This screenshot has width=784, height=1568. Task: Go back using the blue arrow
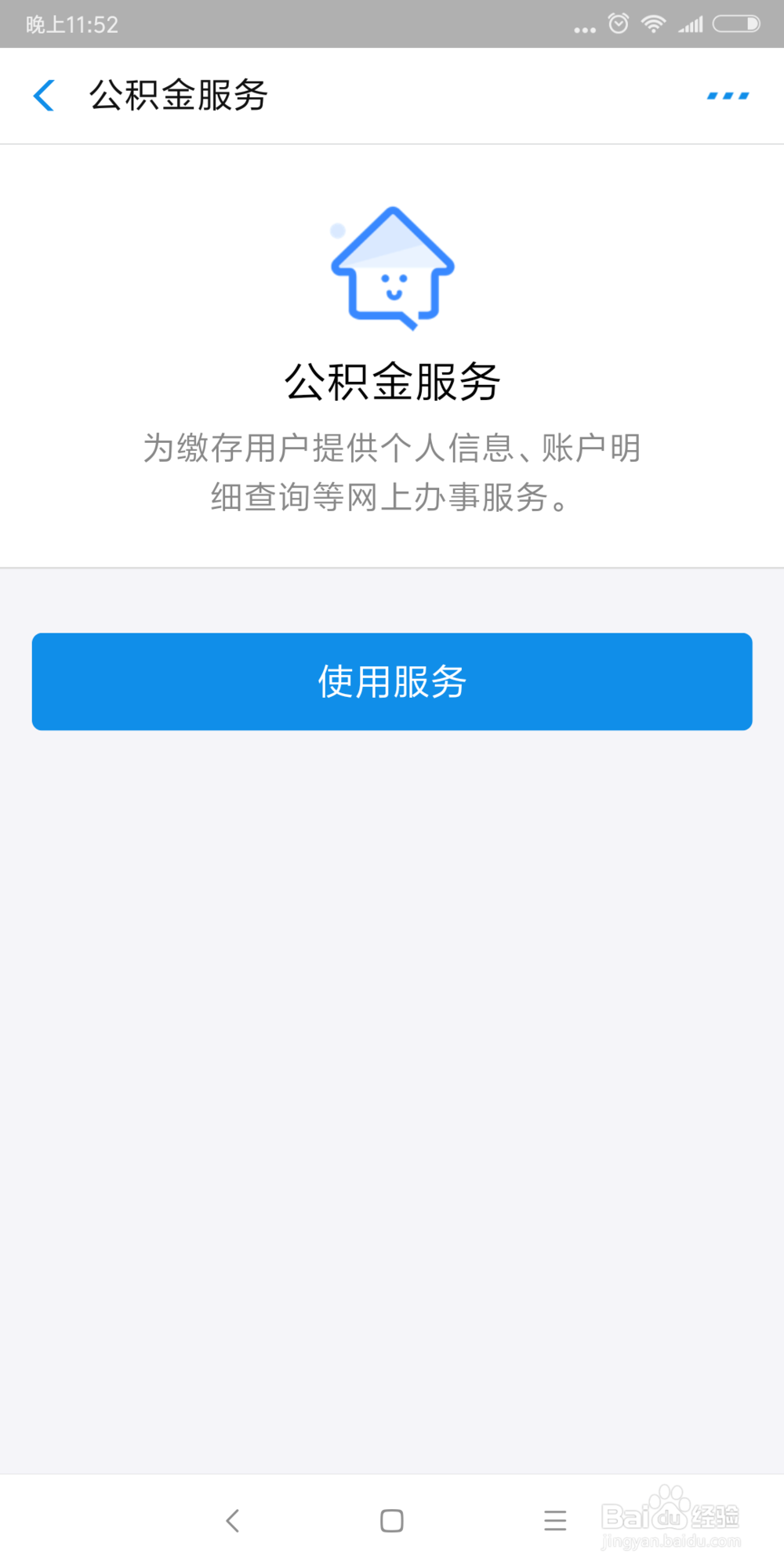44,95
